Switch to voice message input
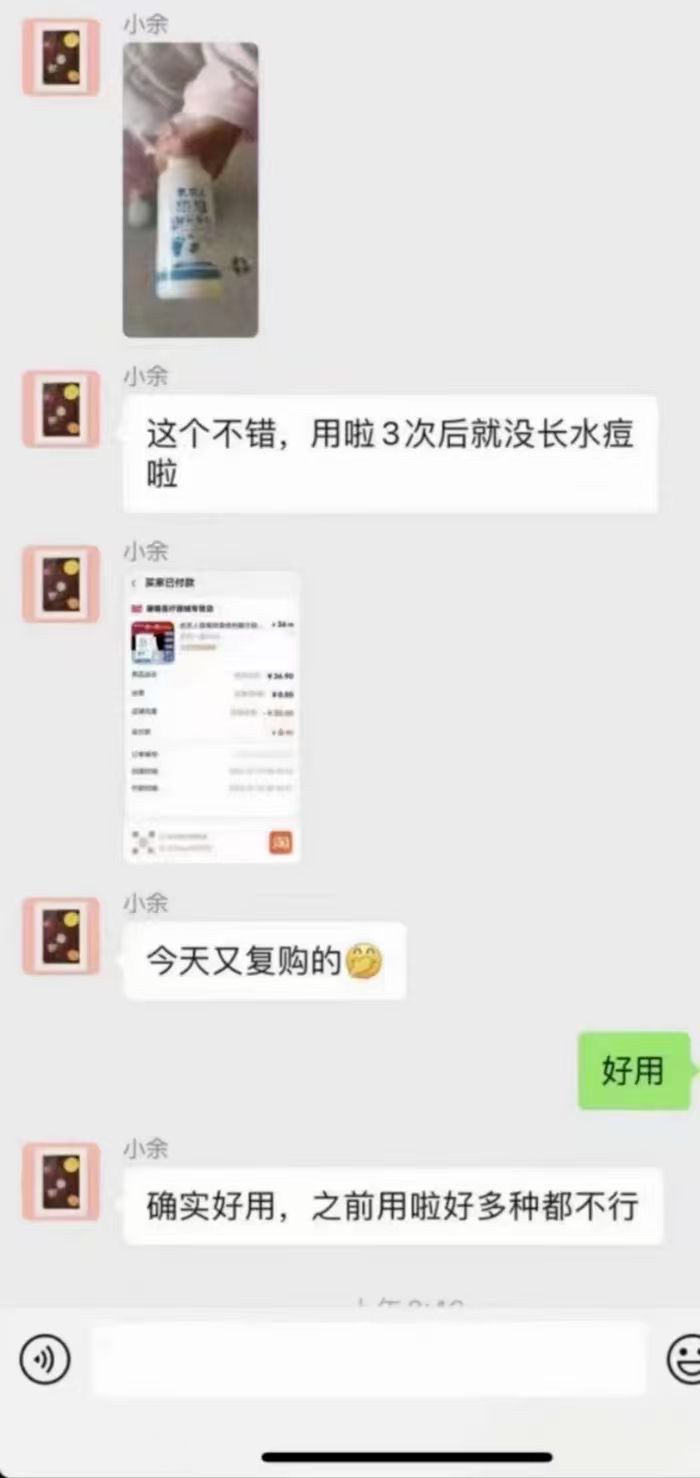Image resolution: width=700 pixels, height=1478 pixels. click(45, 1359)
